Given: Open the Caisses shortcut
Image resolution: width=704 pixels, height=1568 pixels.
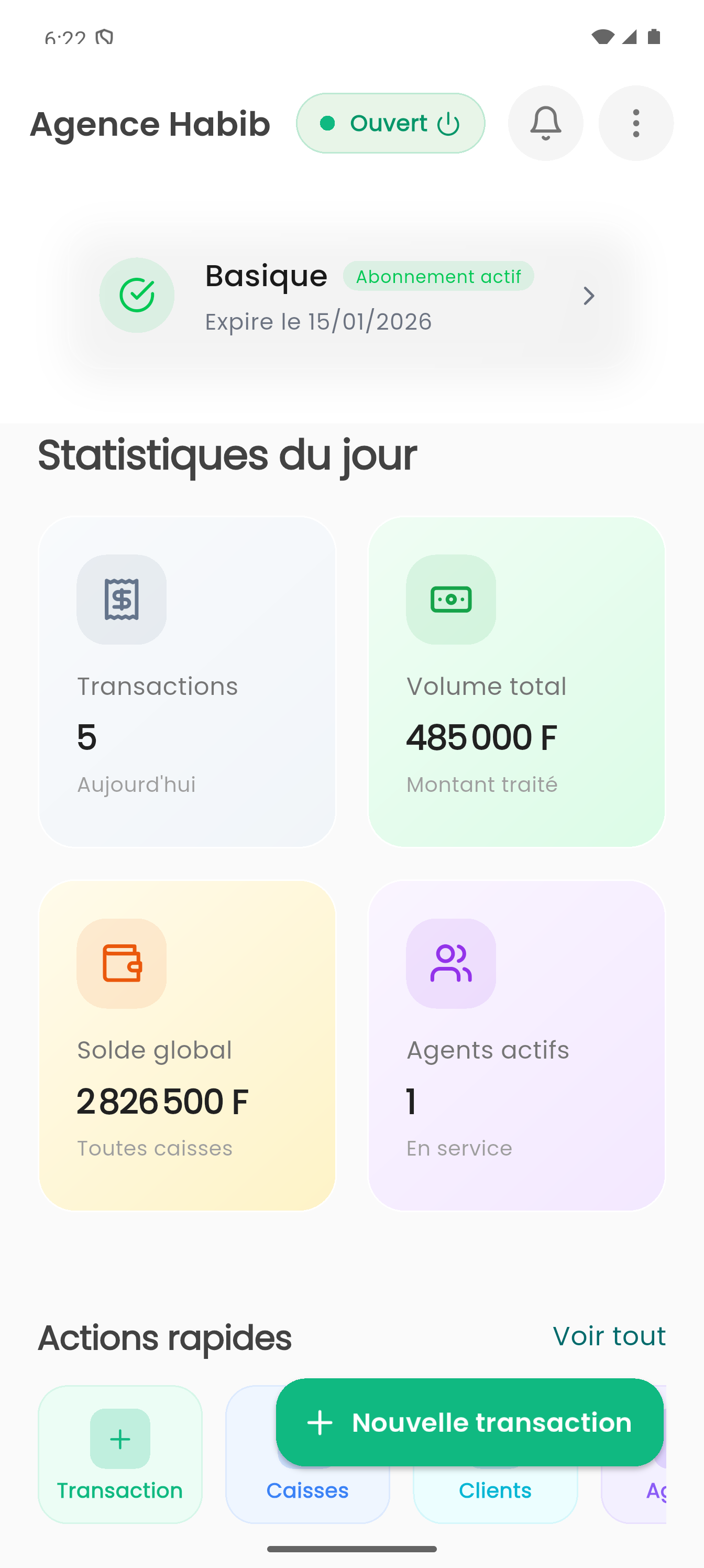Looking at the screenshot, I should 307,1490.
